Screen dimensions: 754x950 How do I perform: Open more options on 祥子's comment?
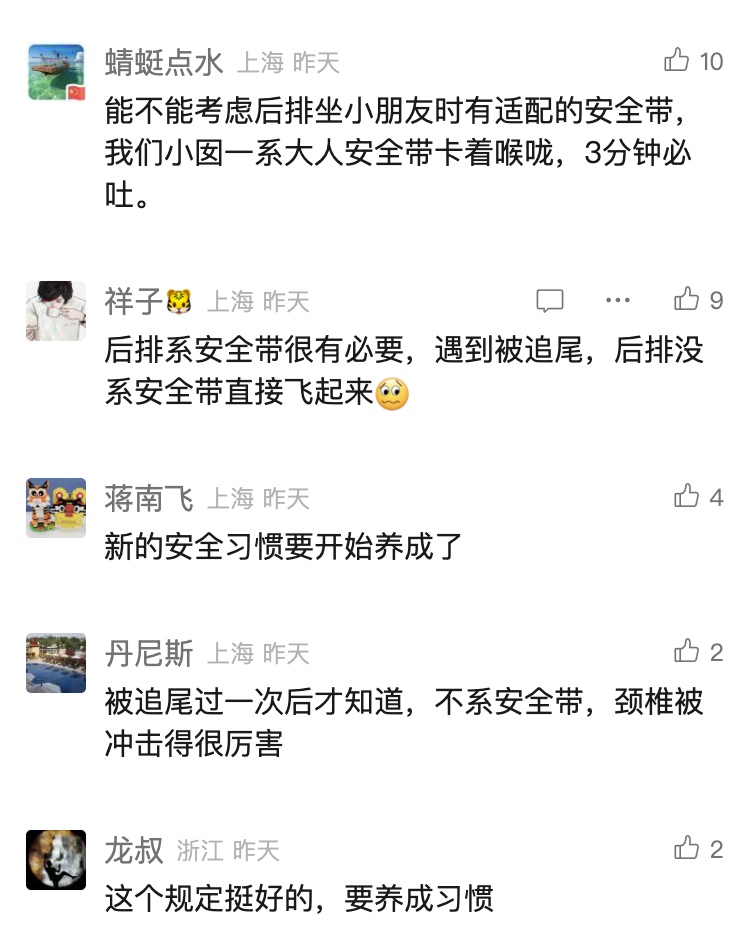618,300
